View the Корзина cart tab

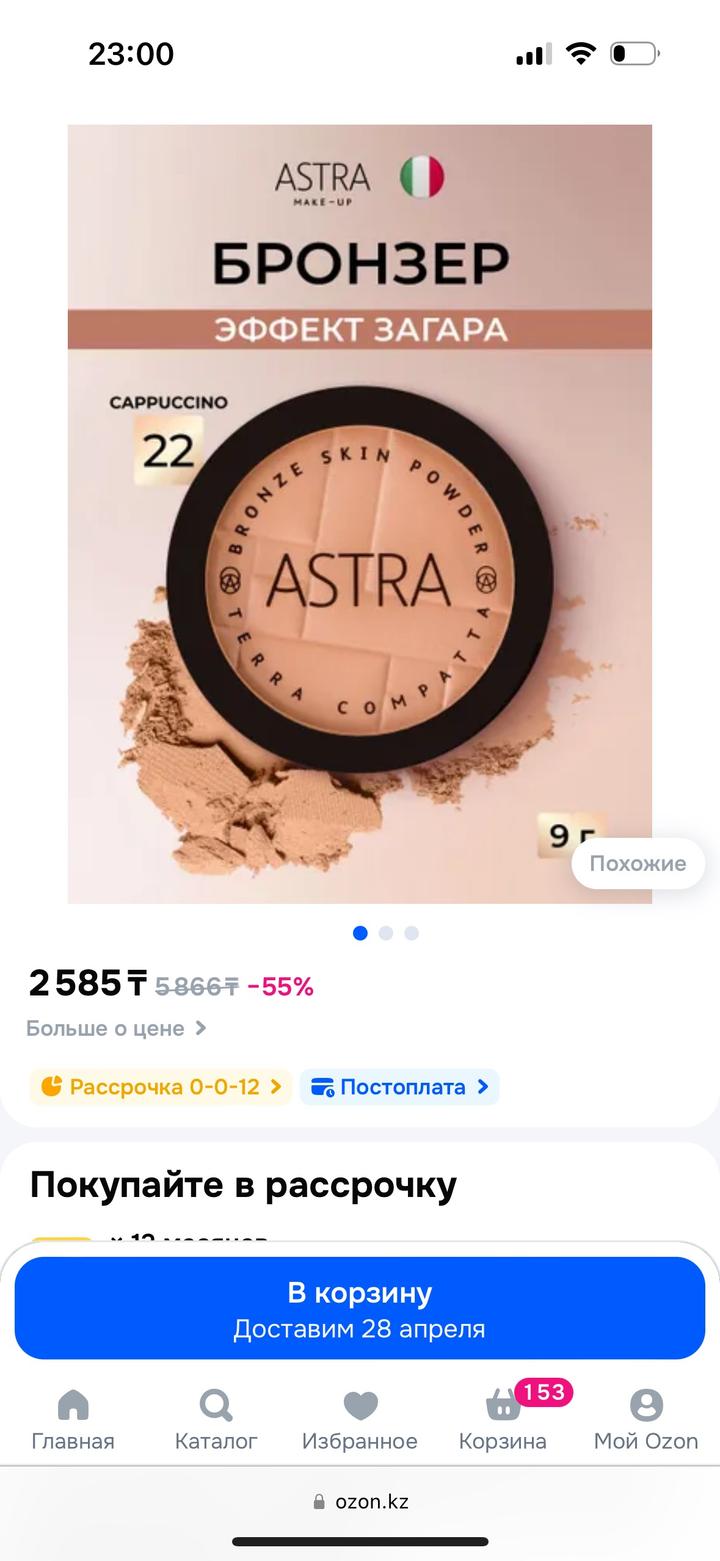point(503,1420)
